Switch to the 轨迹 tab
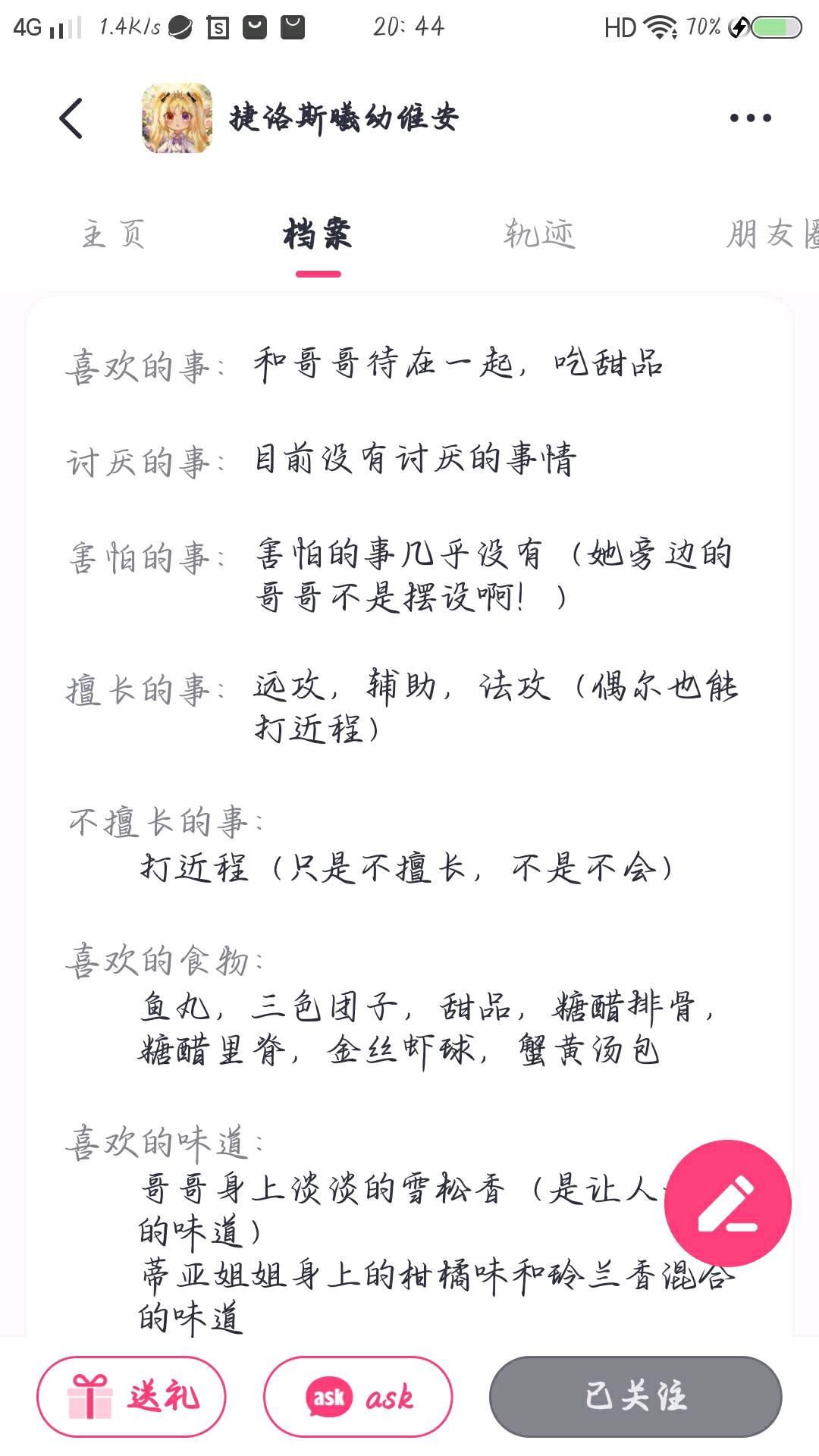Screen dimensions: 819x1456 click(539, 234)
